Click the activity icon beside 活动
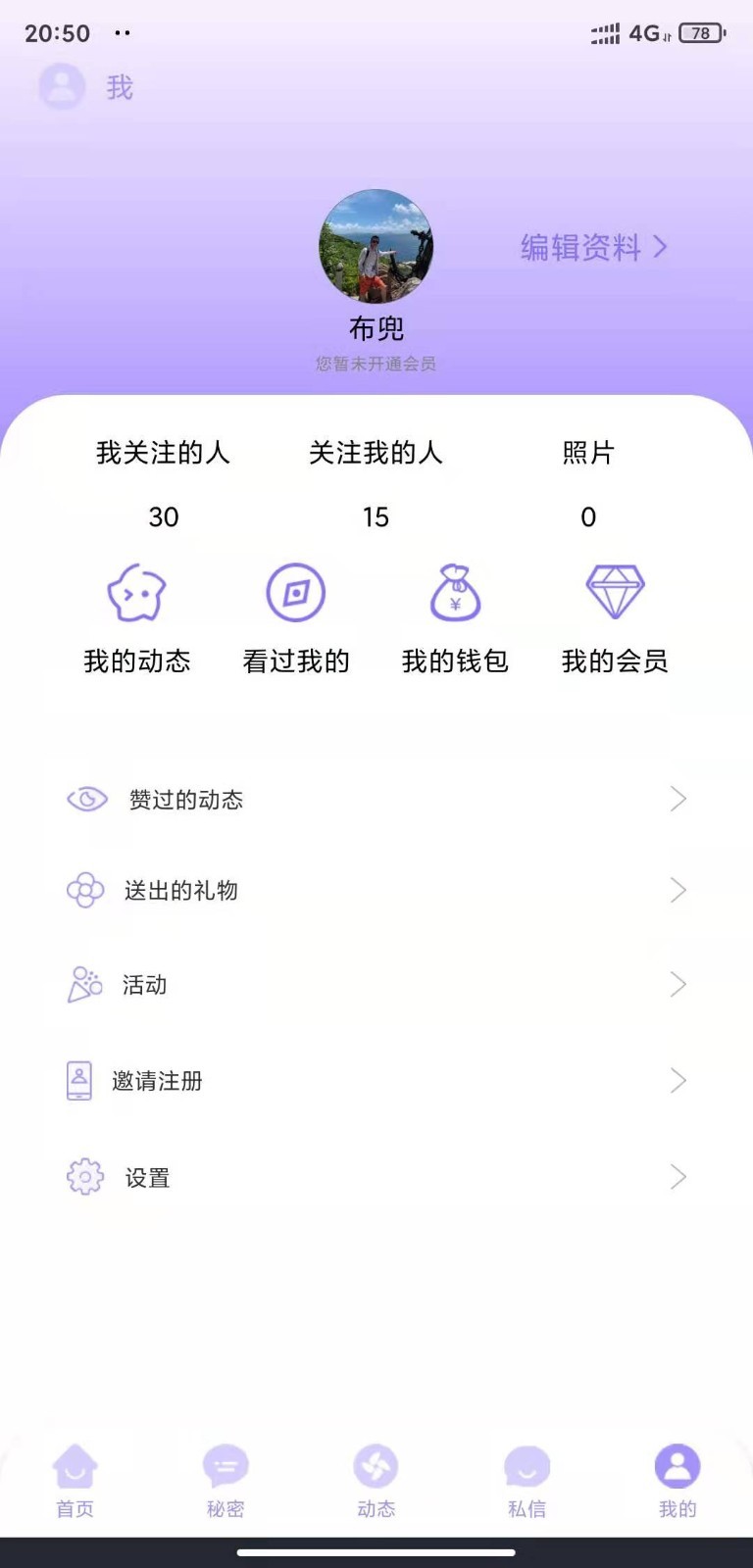The height and width of the screenshot is (1568, 753). (x=86, y=984)
